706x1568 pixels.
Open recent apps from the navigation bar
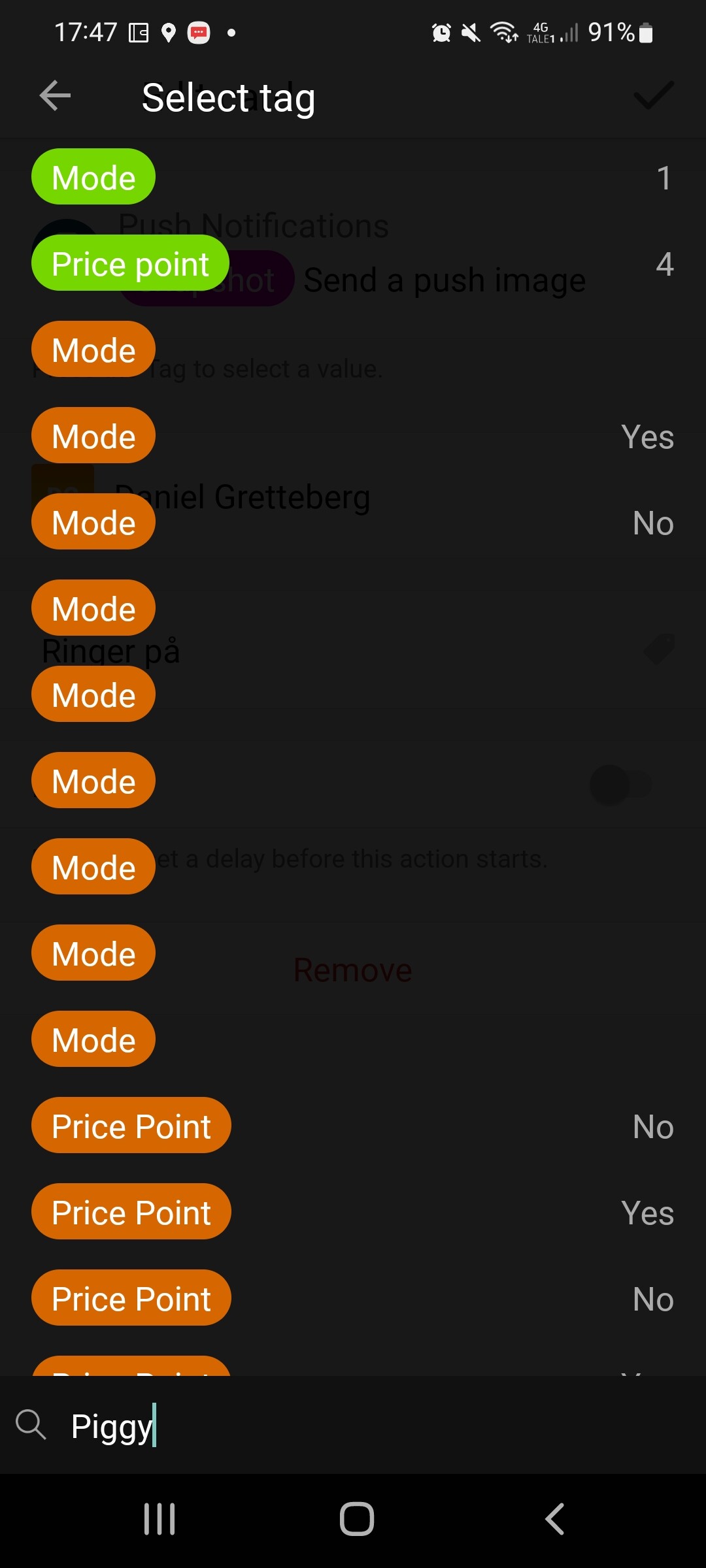tap(159, 1519)
